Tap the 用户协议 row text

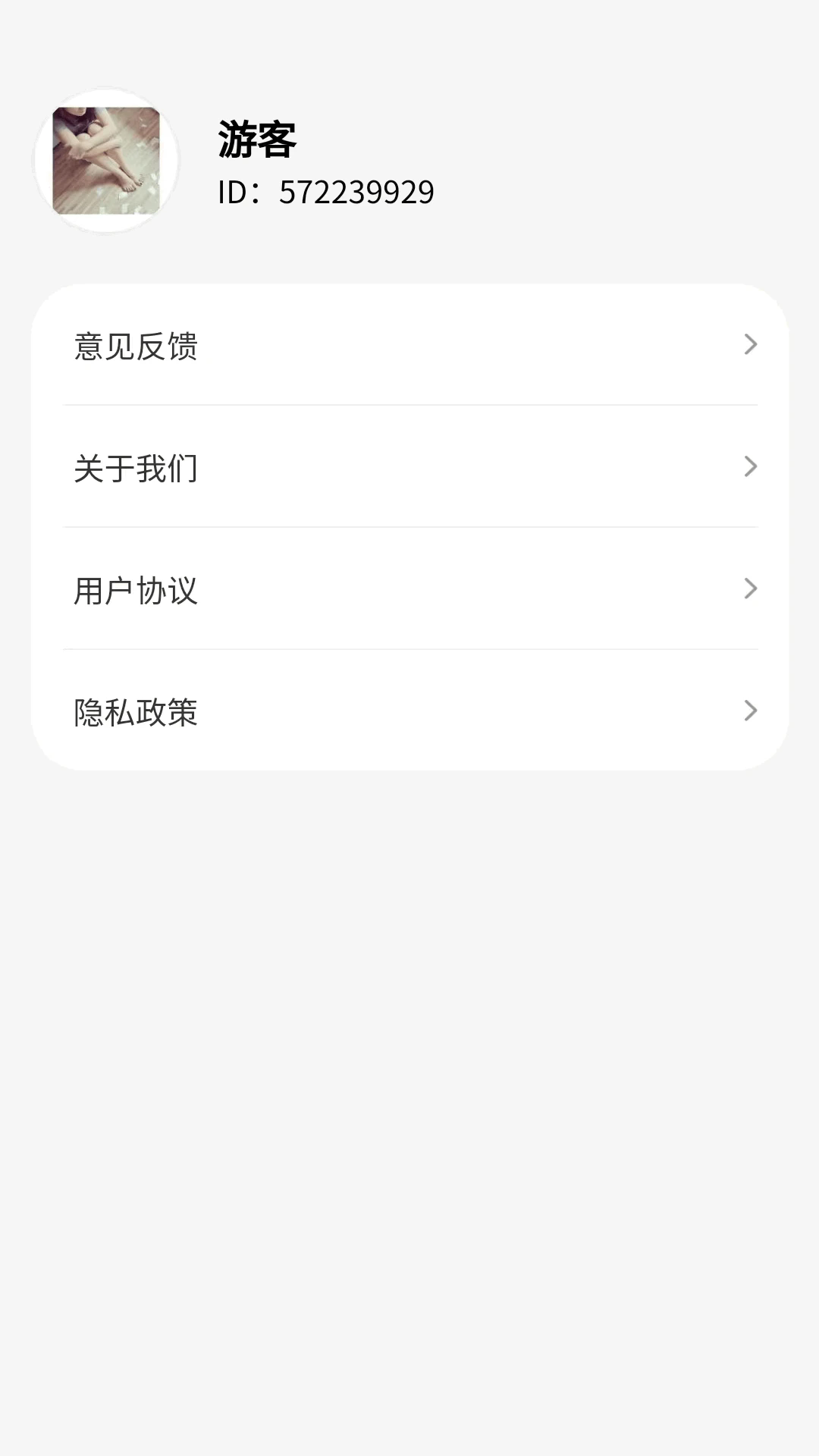point(135,590)
